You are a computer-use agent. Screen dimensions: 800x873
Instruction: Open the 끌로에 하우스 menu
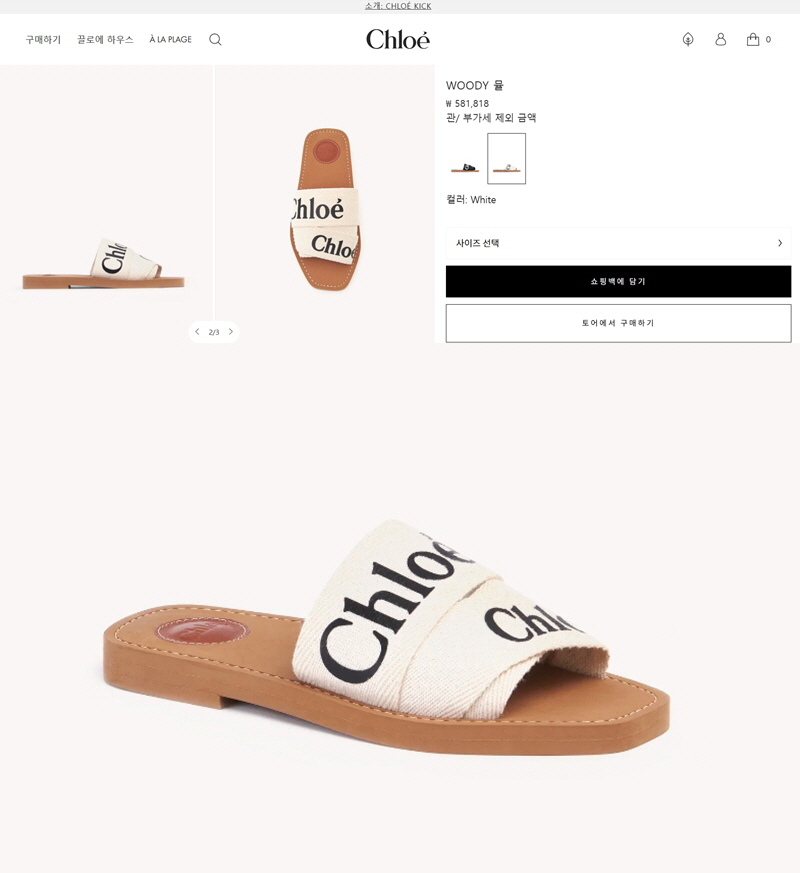coord(105,40)
